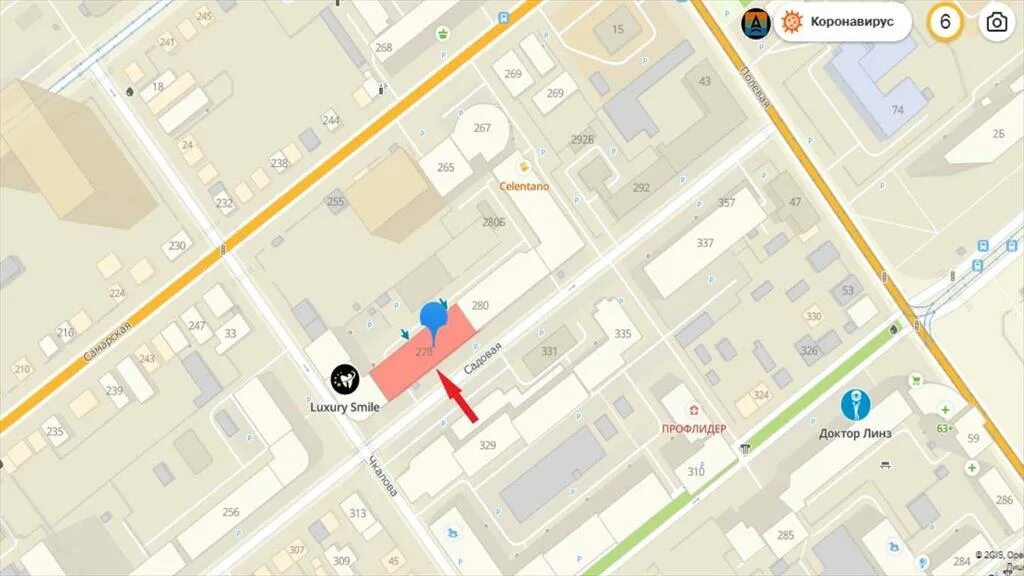Open the round profile avatar icon
The width and height of the screenshot is (1024, 576).
pyautogui.click(x=754, y=22)
